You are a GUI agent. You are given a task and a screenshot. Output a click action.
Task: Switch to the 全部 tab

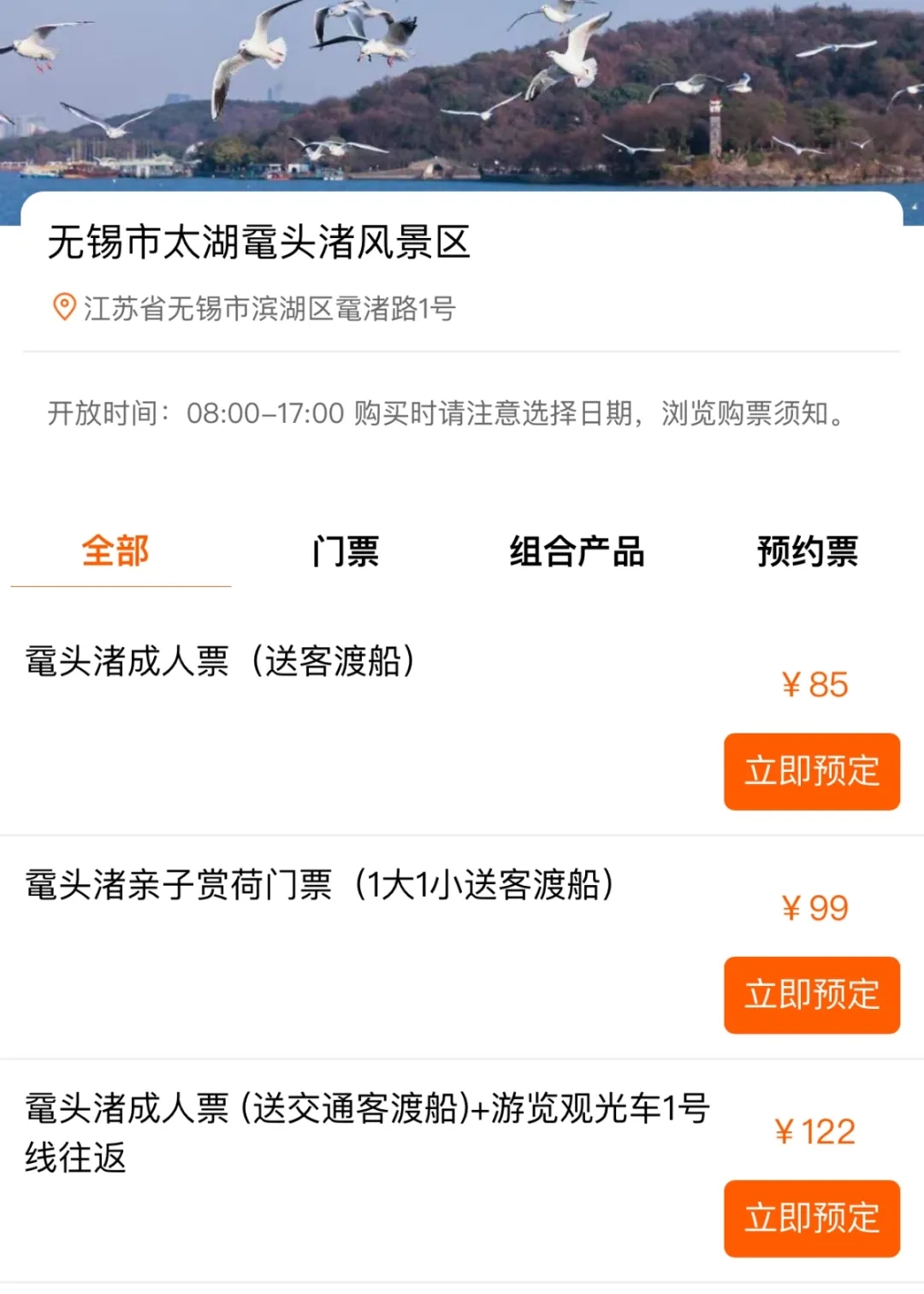pos(115,551)
